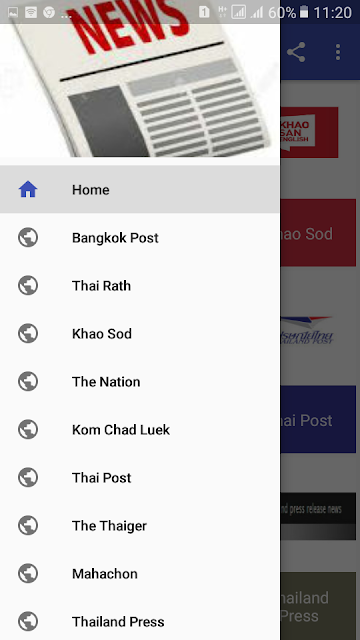Open the Thai Rath entry
360x640 pixels.
coord(140,285)
